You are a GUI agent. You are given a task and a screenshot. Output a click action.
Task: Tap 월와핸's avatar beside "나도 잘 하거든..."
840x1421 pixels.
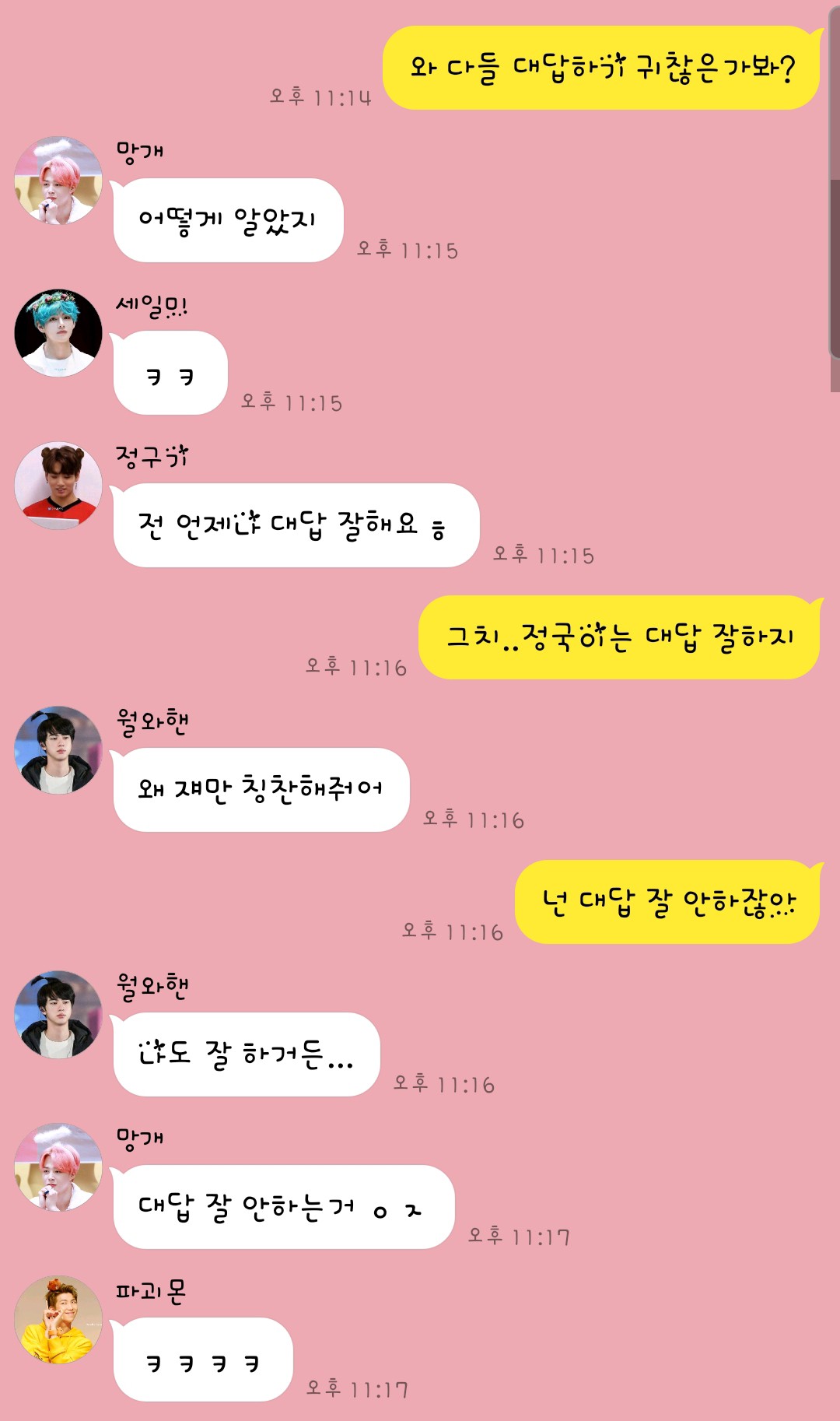coord(58,1015)
